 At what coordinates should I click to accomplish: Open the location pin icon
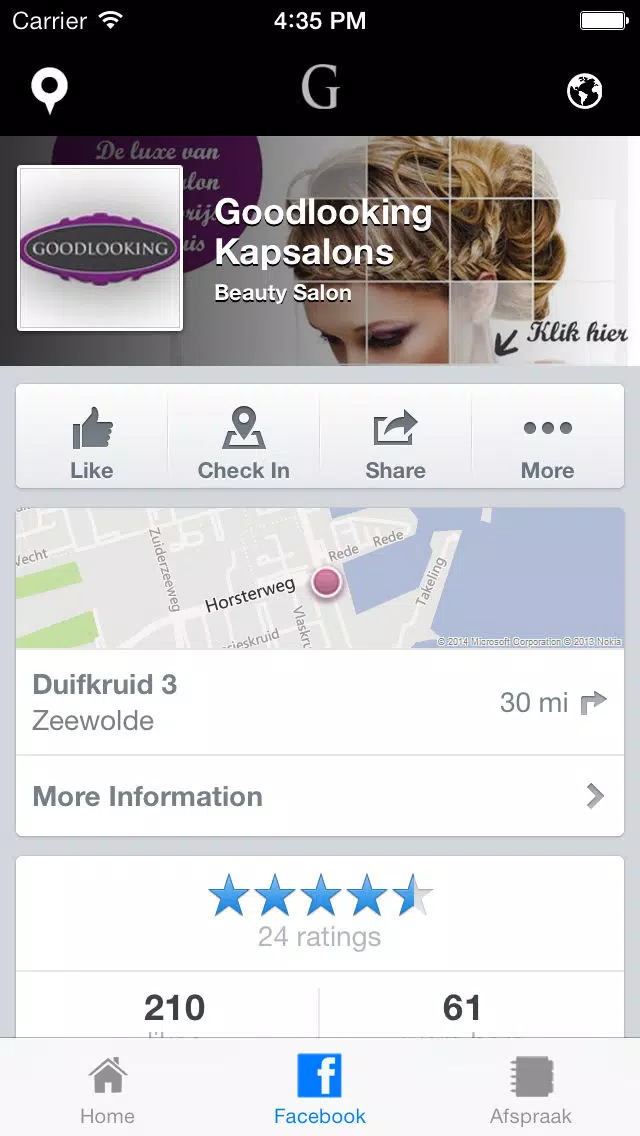49,91
